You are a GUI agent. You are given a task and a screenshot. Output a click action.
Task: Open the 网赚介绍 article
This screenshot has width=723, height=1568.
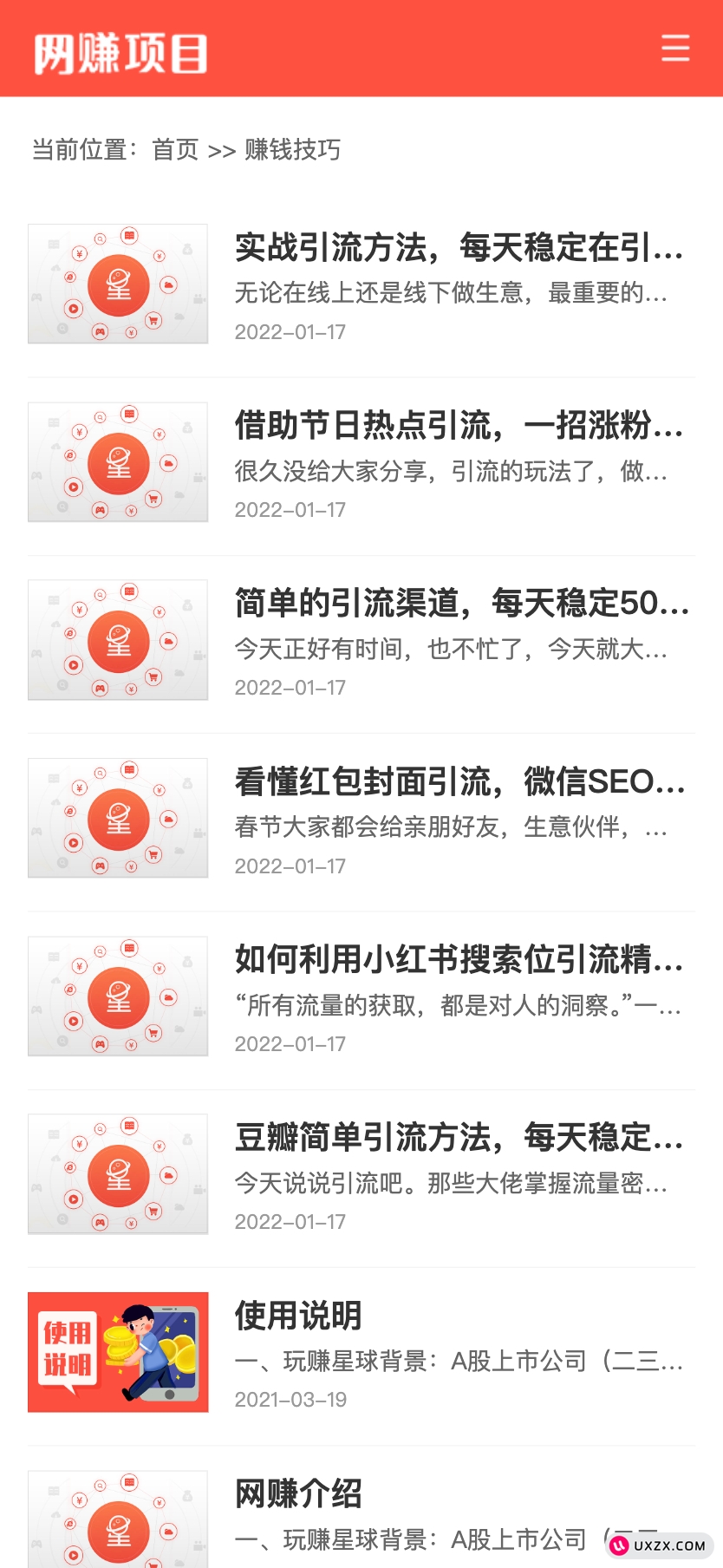tap(298, 1493)
